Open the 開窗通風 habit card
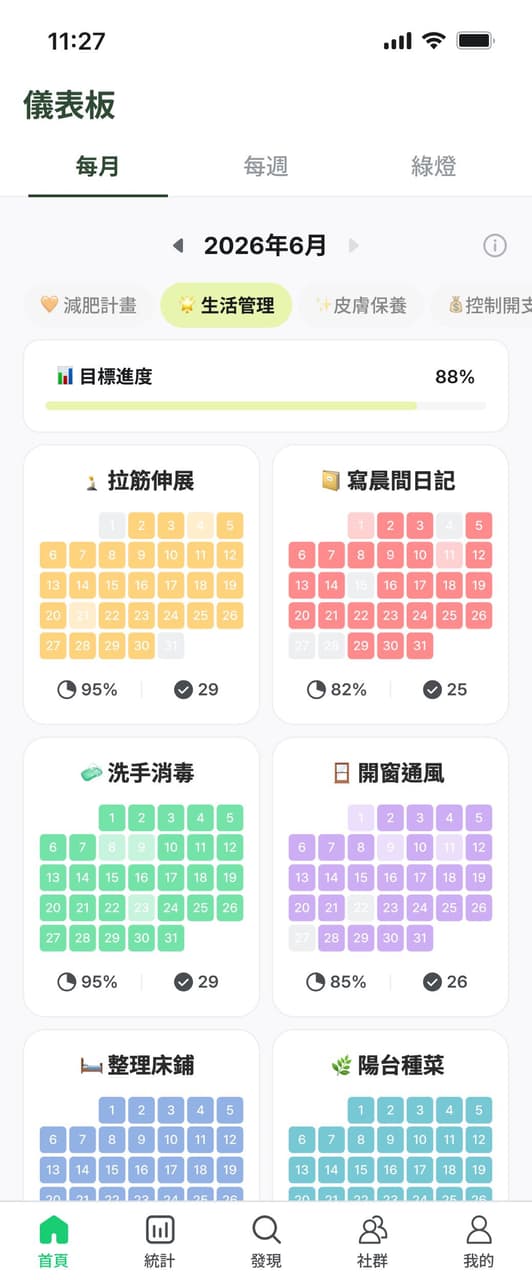The width and height of the screenshot is (532, 1280). [x=390, y=877]
